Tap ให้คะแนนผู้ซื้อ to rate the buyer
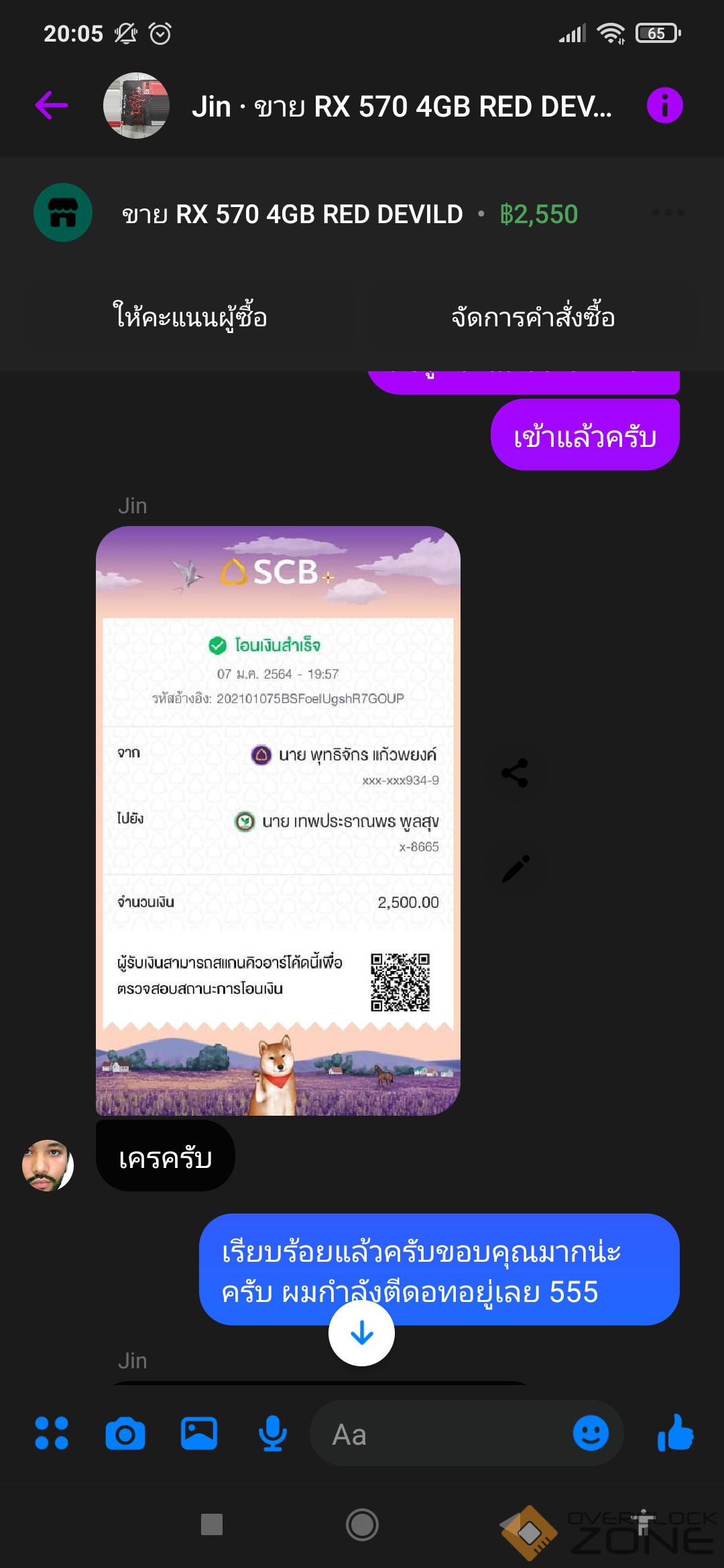 [x=190, y=317]
